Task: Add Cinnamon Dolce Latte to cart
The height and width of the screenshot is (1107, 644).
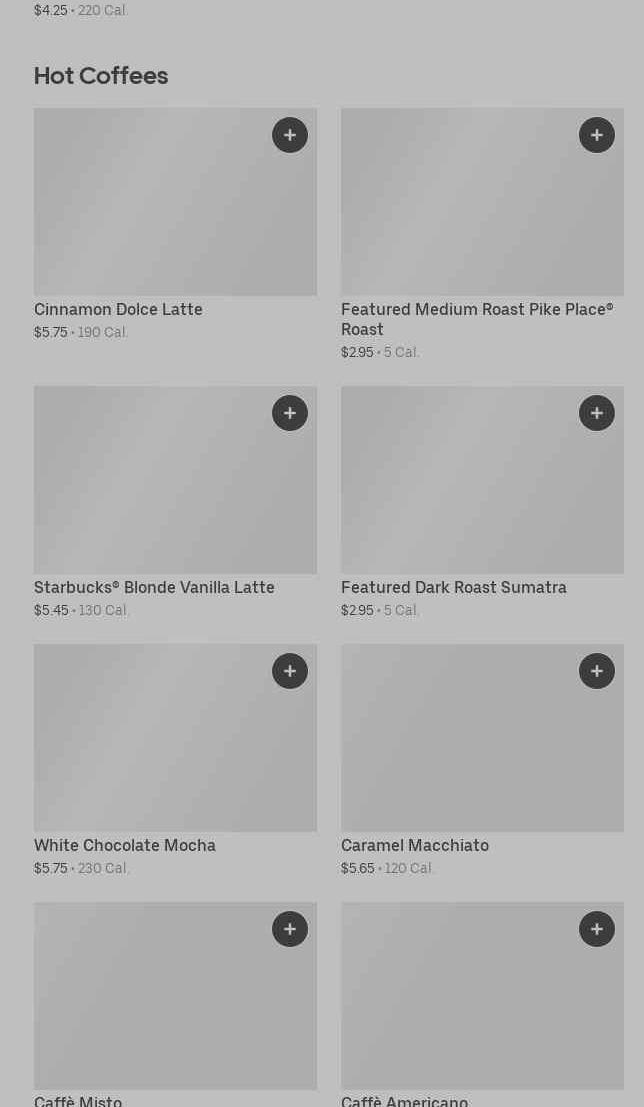Action: [x=290, y=135]
